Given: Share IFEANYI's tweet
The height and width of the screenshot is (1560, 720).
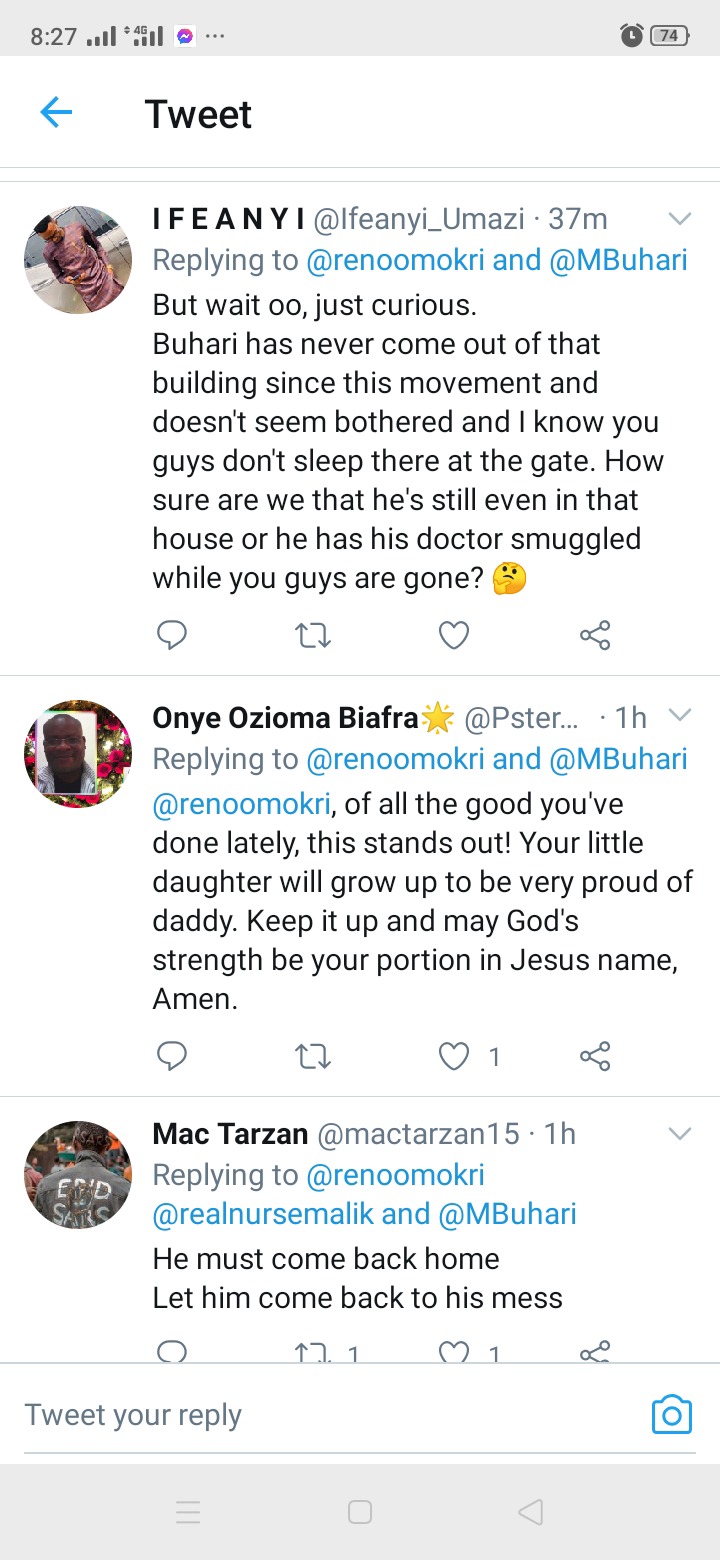Looking at the screenshot, I should [595, 635].
